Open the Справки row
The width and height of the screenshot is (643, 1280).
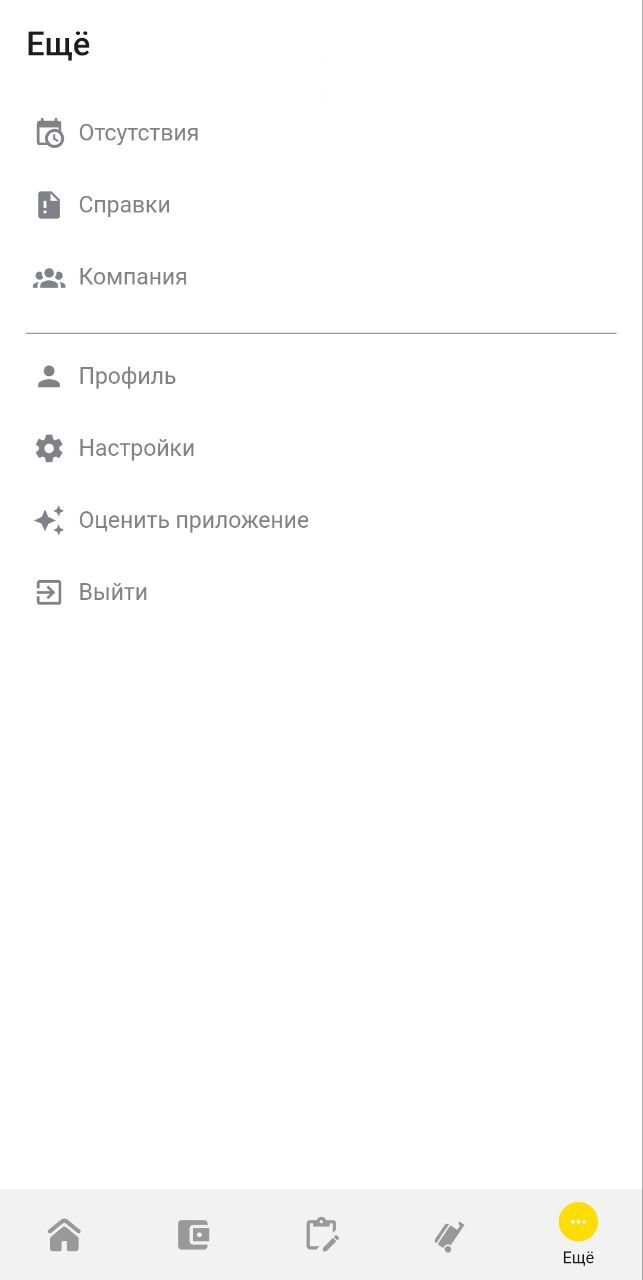coord(321,205)
